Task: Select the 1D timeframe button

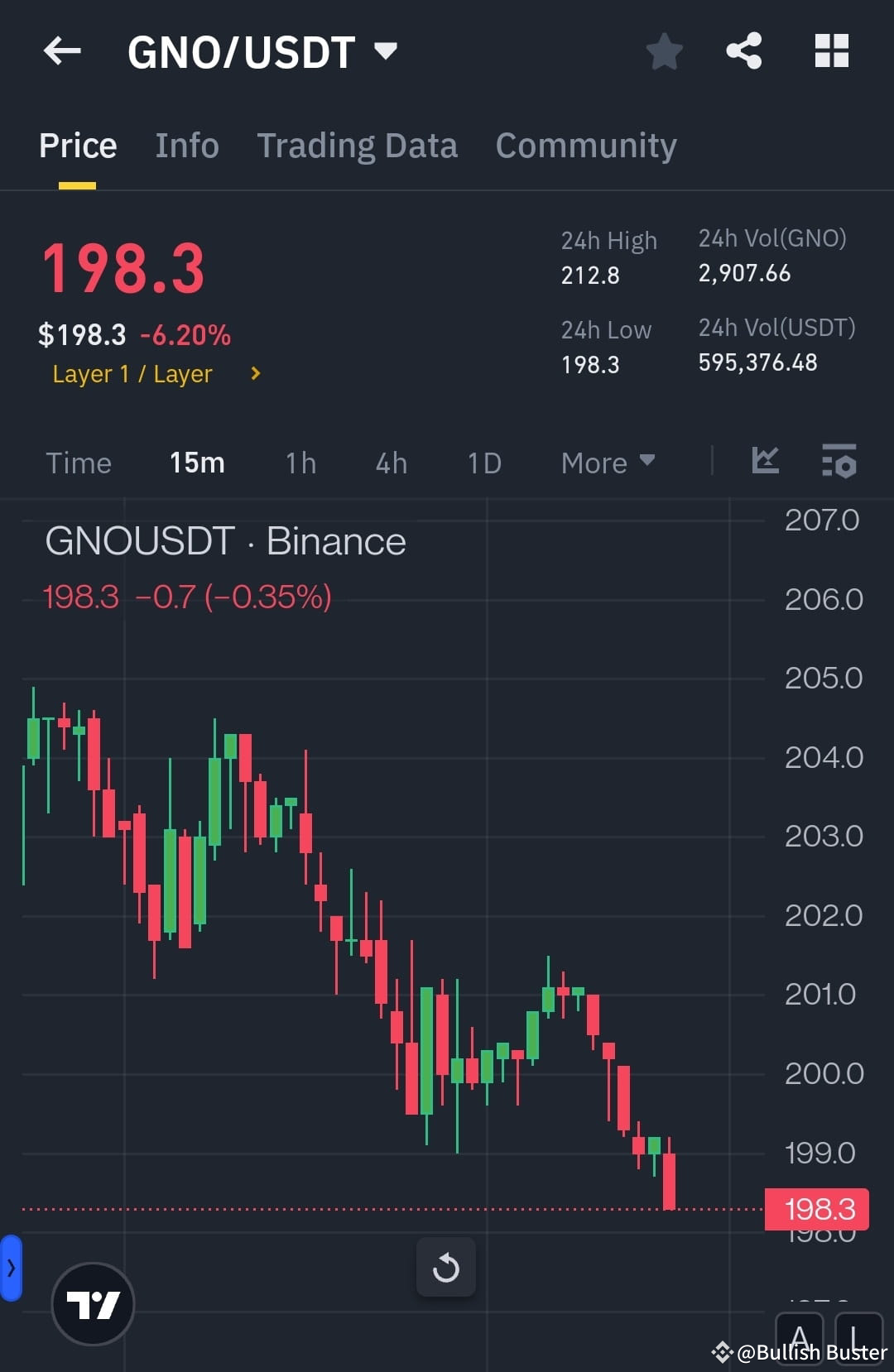Action: [x=483, y=463]
